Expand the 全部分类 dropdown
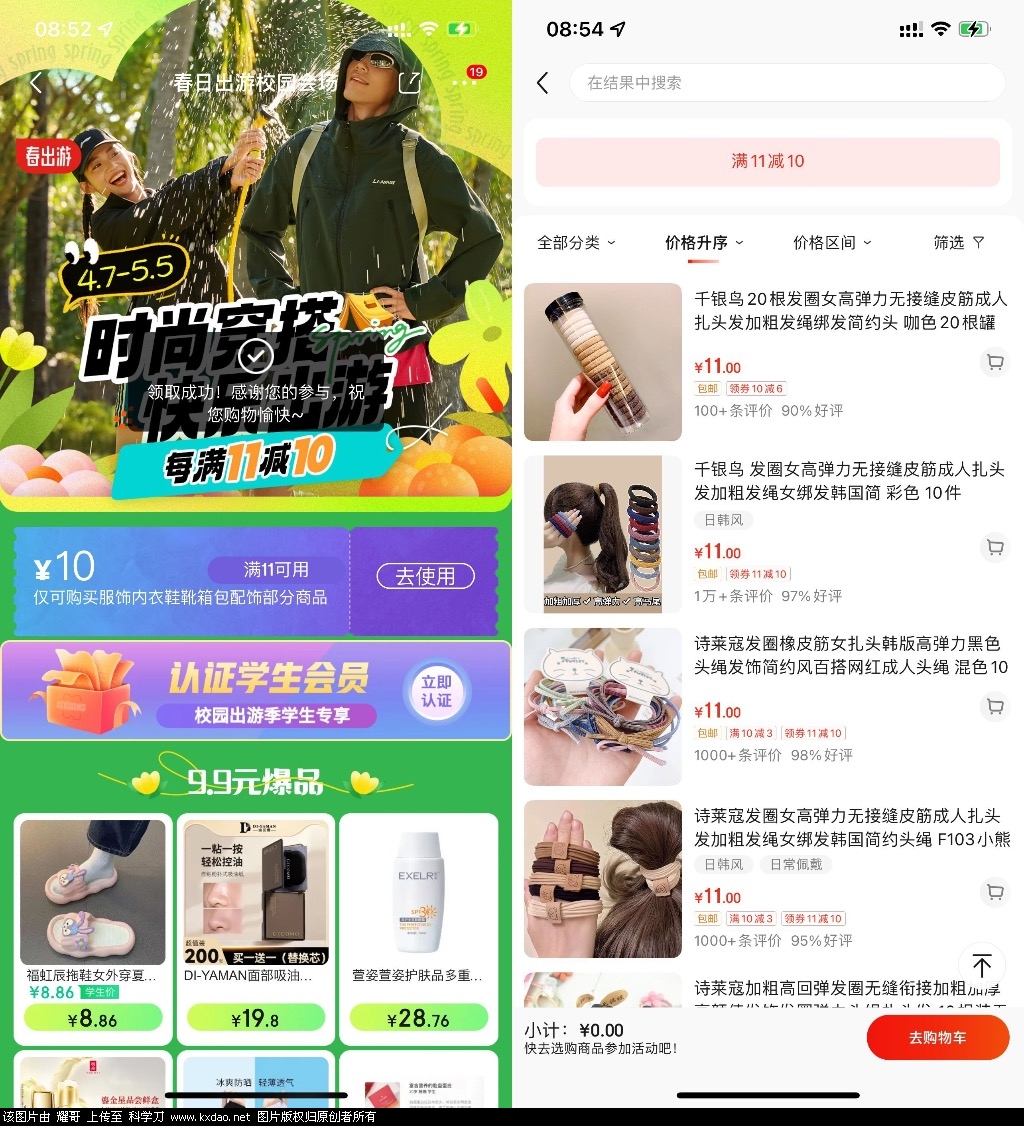This screenshot has height=1126, width=1024. (576, 243)
